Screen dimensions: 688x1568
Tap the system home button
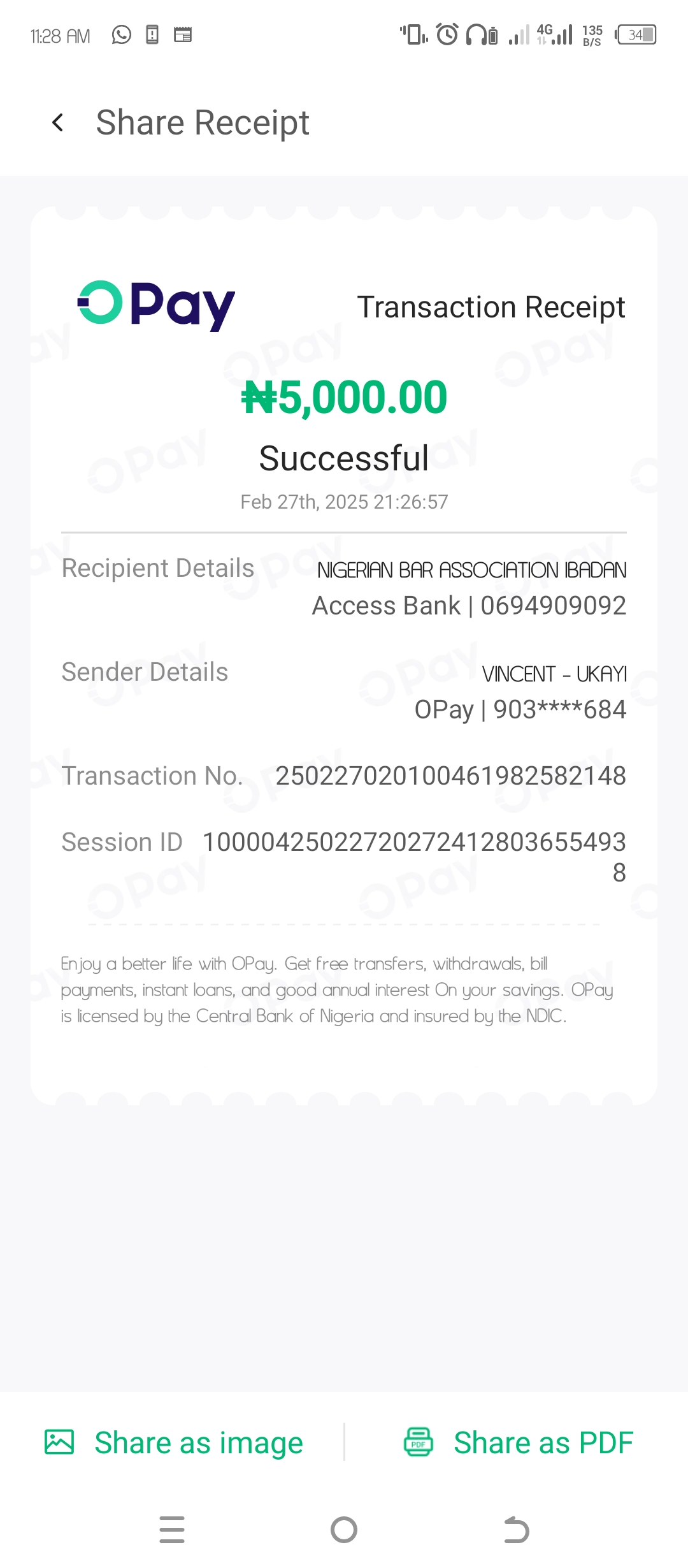point(344,1530)
